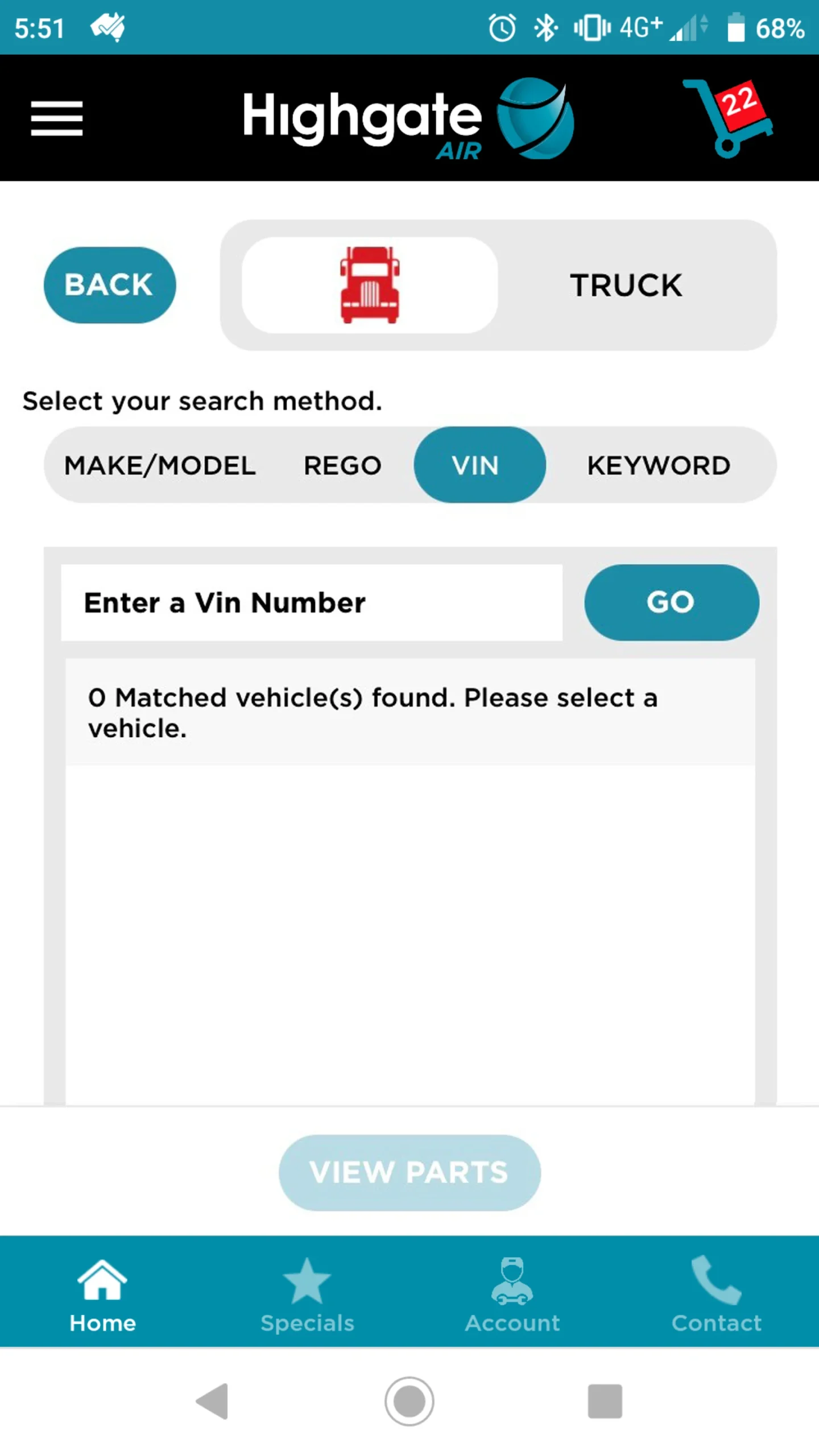Open the shopping cart with 22 items

729,118
